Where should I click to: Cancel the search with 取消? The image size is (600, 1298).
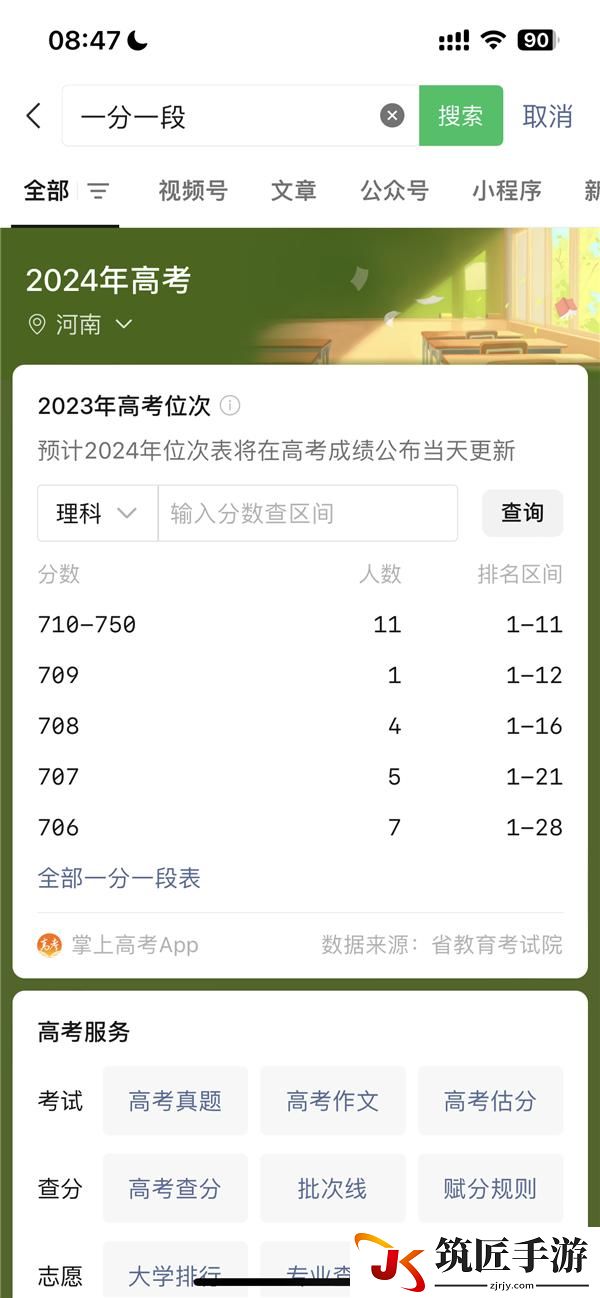pyautogui.click(x=547, y=116)
